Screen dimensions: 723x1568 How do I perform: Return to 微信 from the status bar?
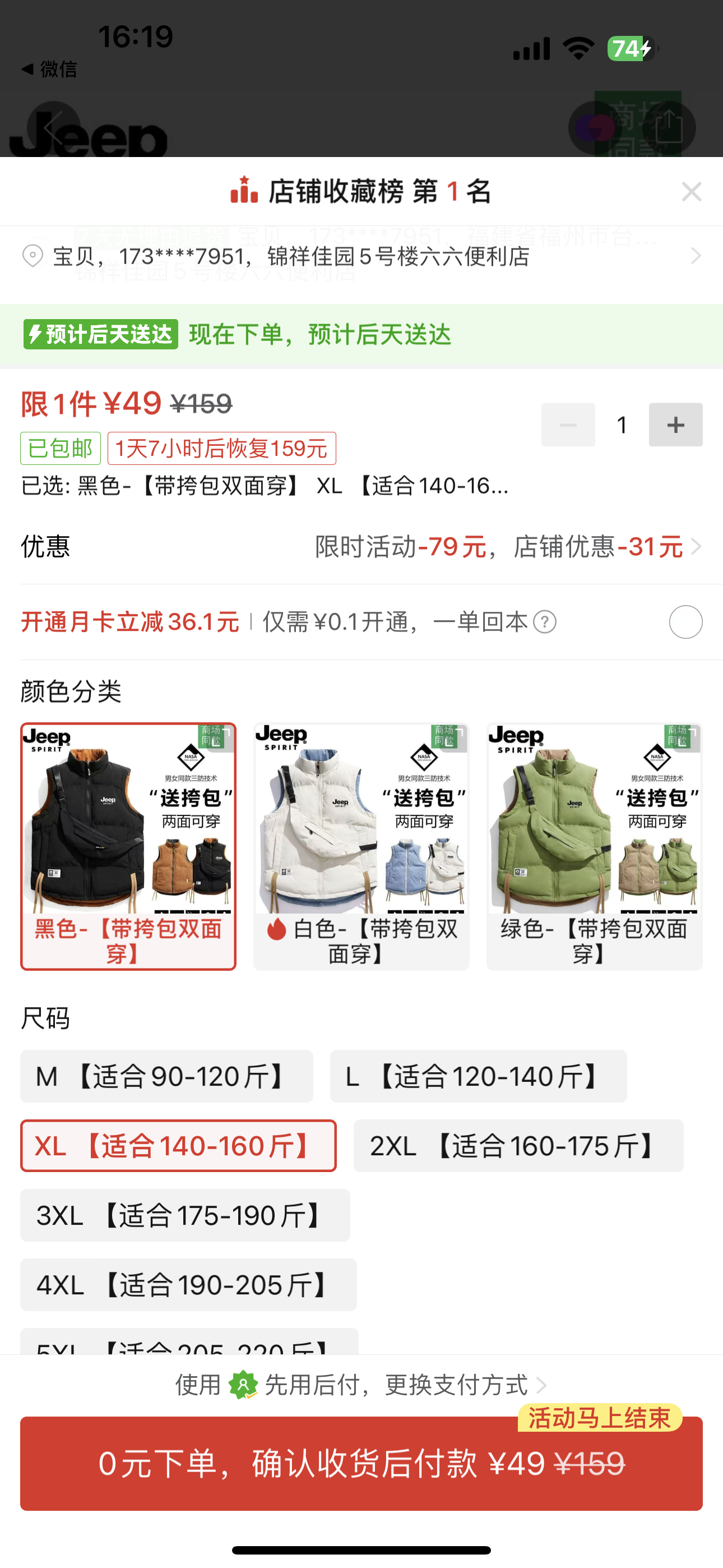(50, 70)
